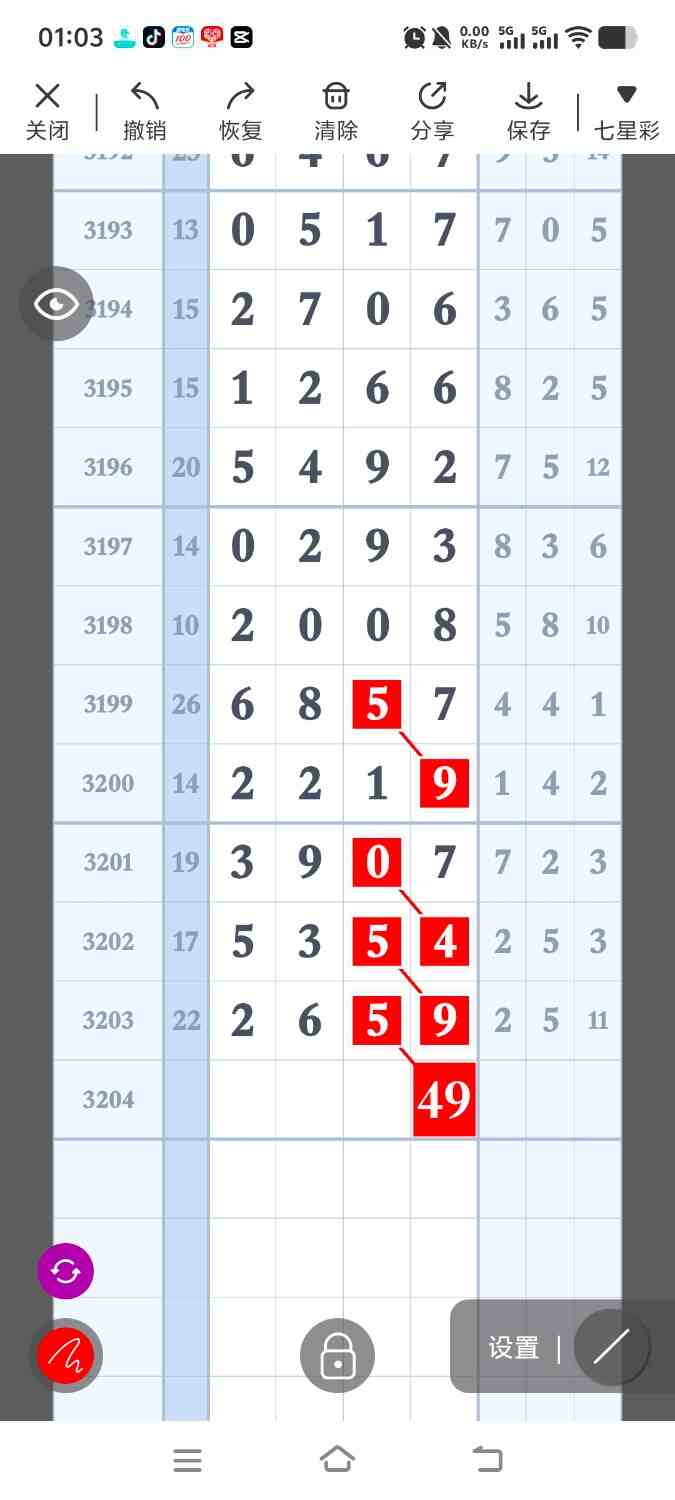Image resolution: width=675 pixels, height=1500 pixels.
Task: Close the chart with the 关闭 button
Action: (x=47, y=111)
